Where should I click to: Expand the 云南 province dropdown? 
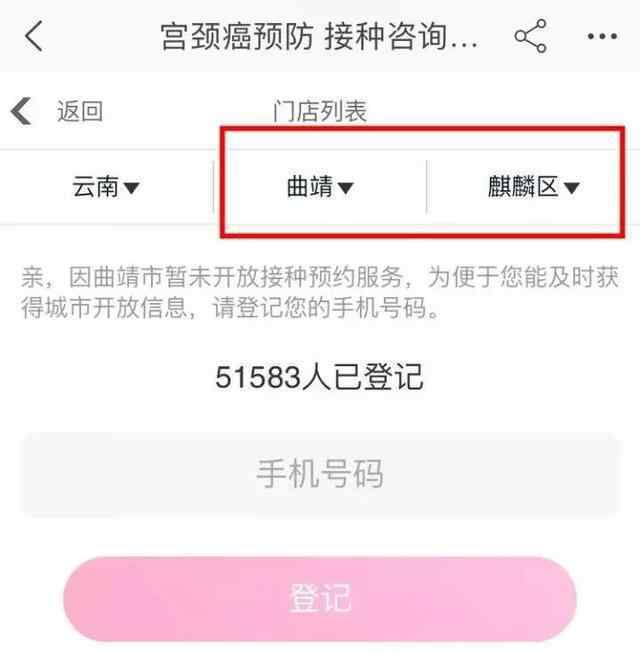106,187
